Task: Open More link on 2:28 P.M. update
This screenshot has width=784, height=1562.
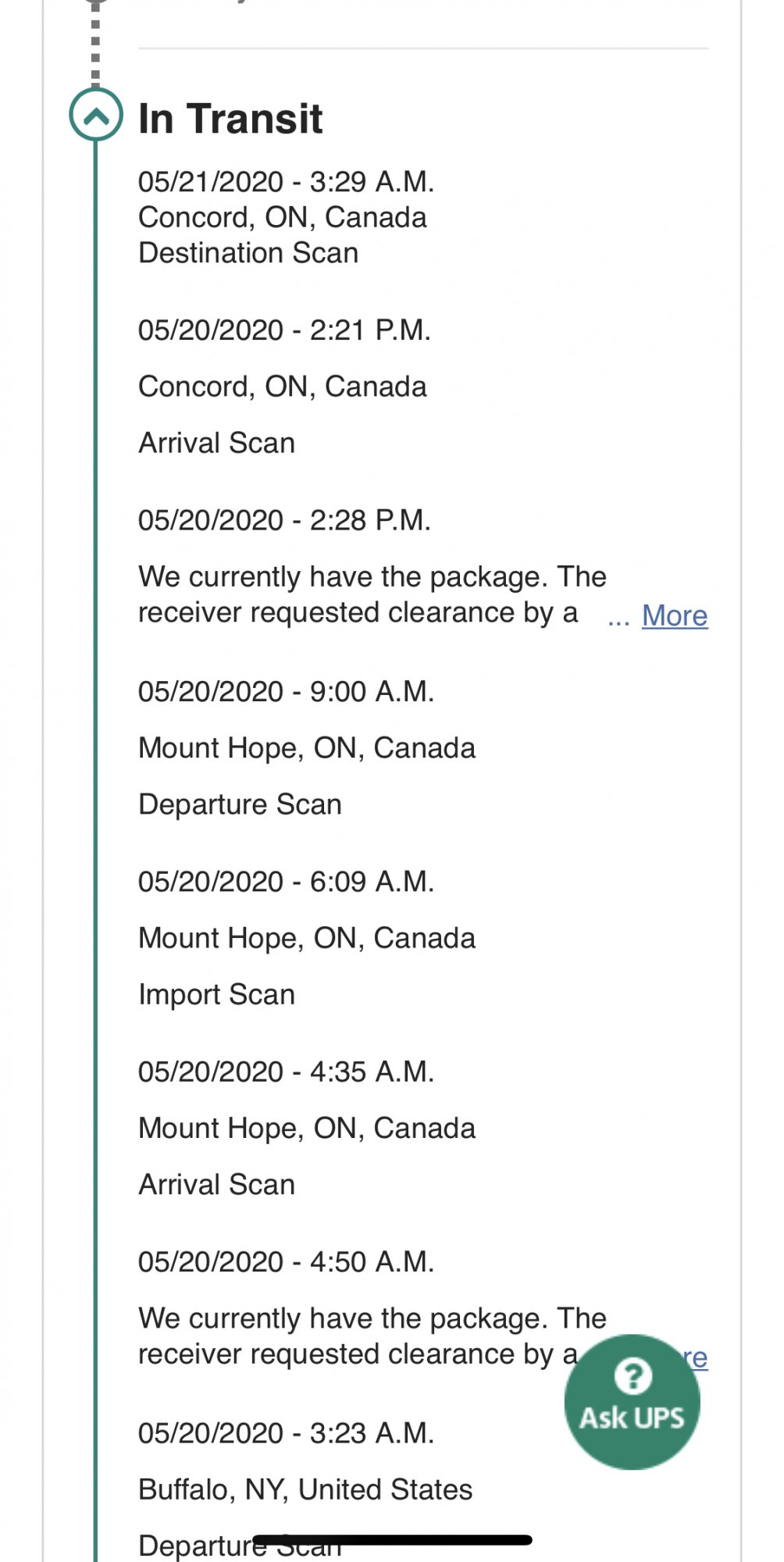Action: point(674,615)
